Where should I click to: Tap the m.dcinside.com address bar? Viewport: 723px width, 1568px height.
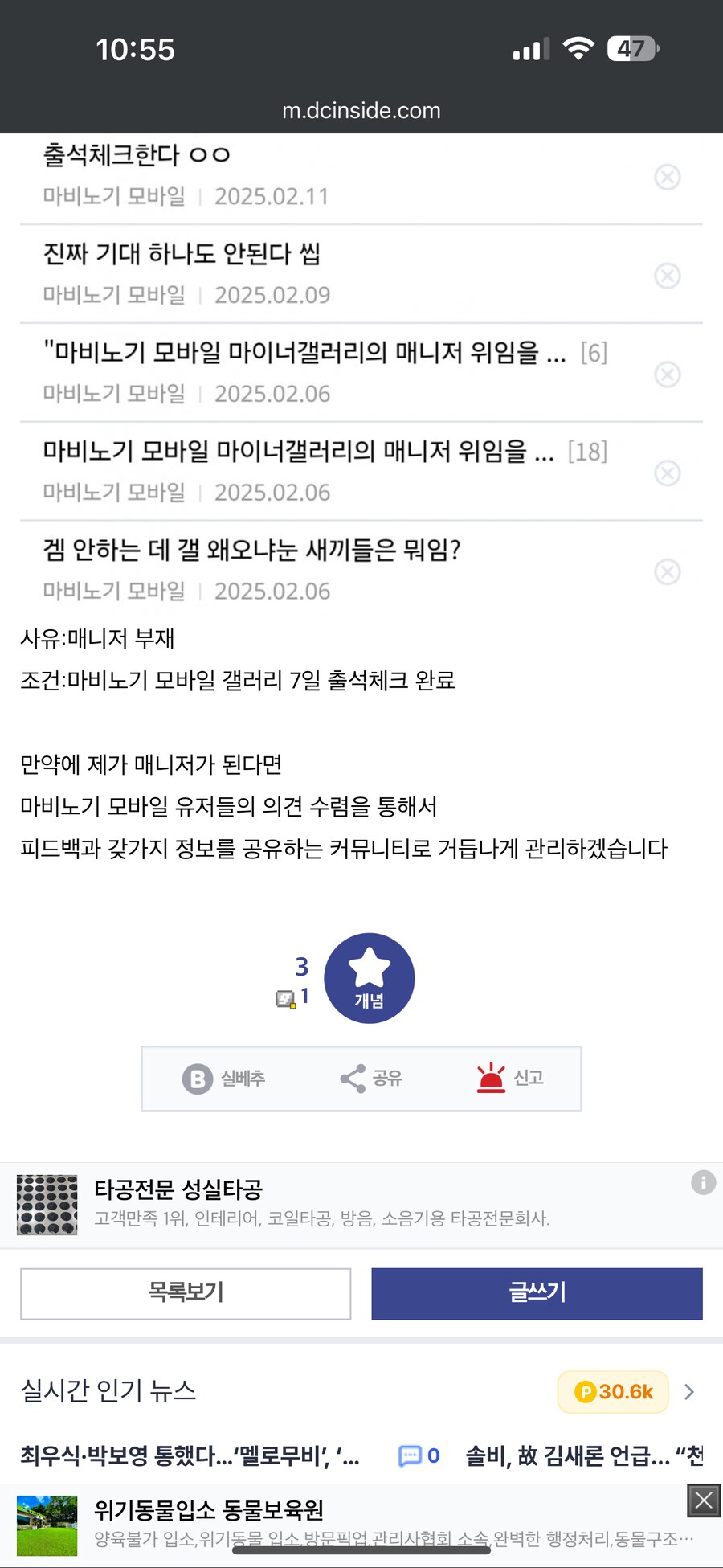coord(361,111)
